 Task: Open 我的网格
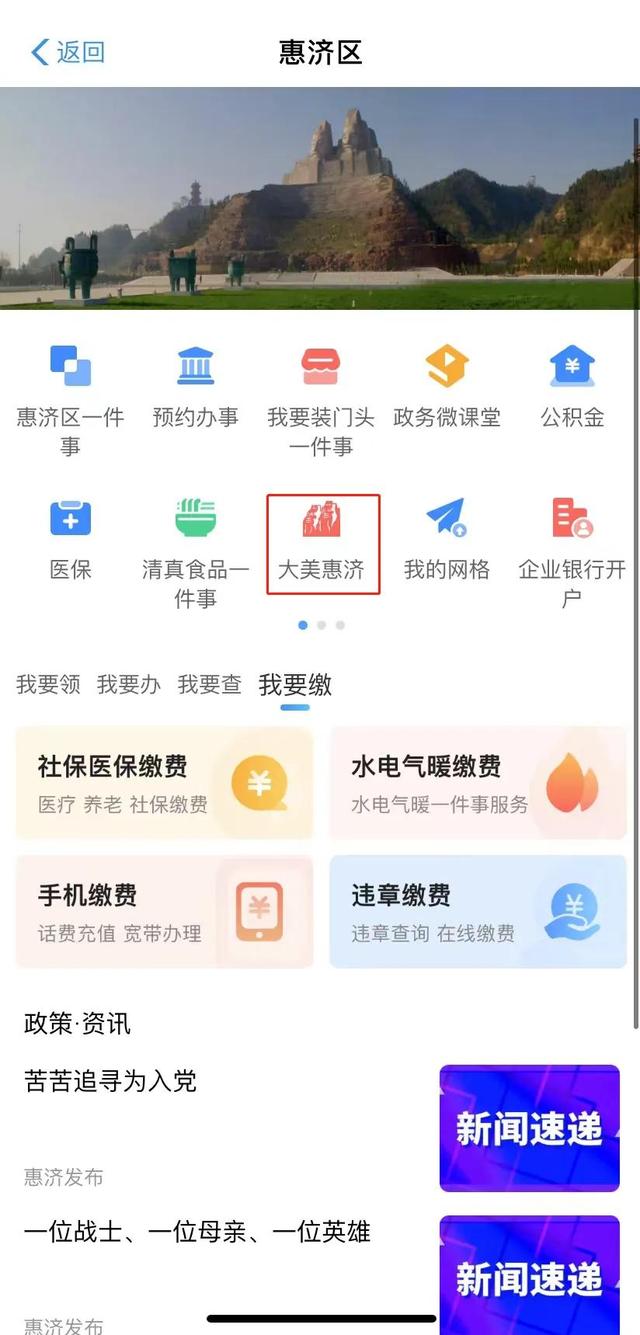[447, 538]
